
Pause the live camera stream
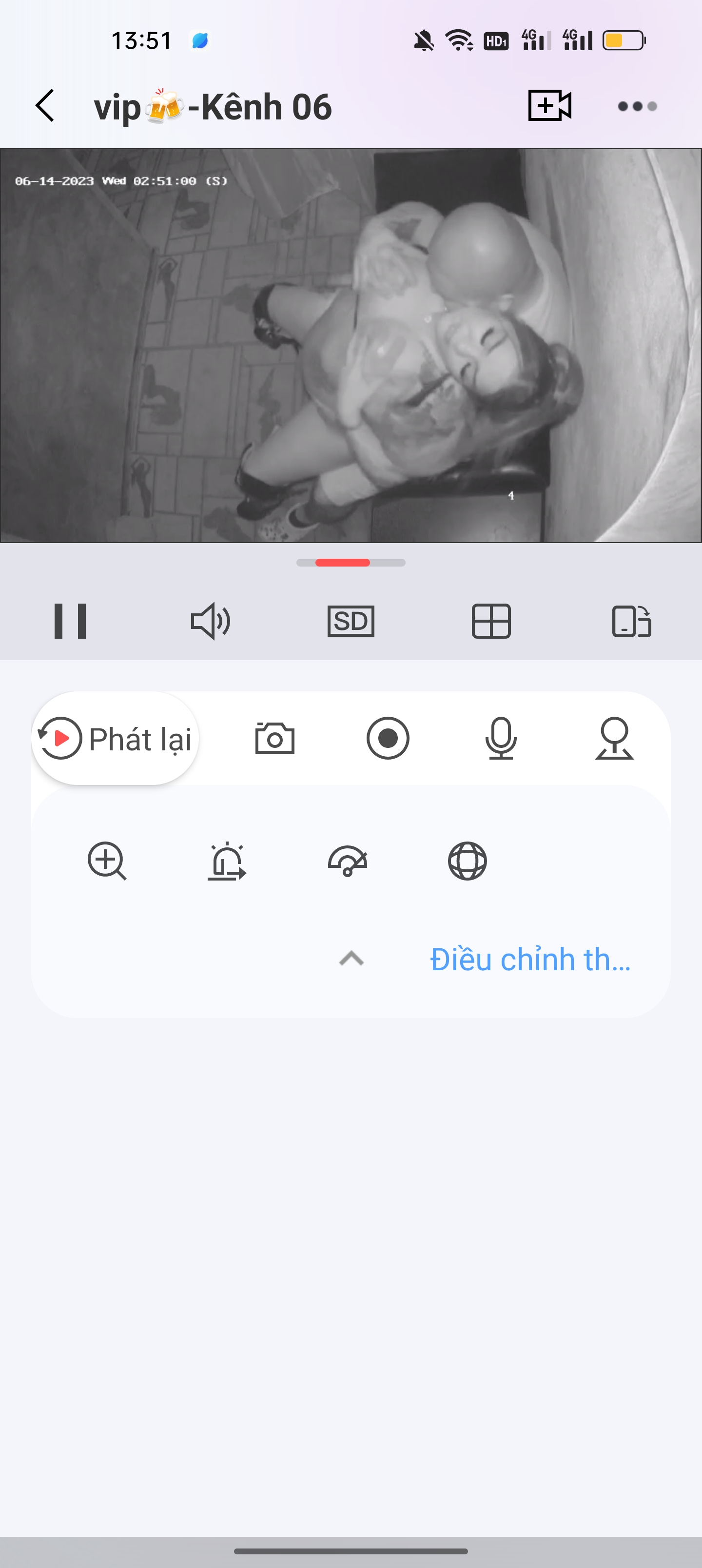(70, 621)
